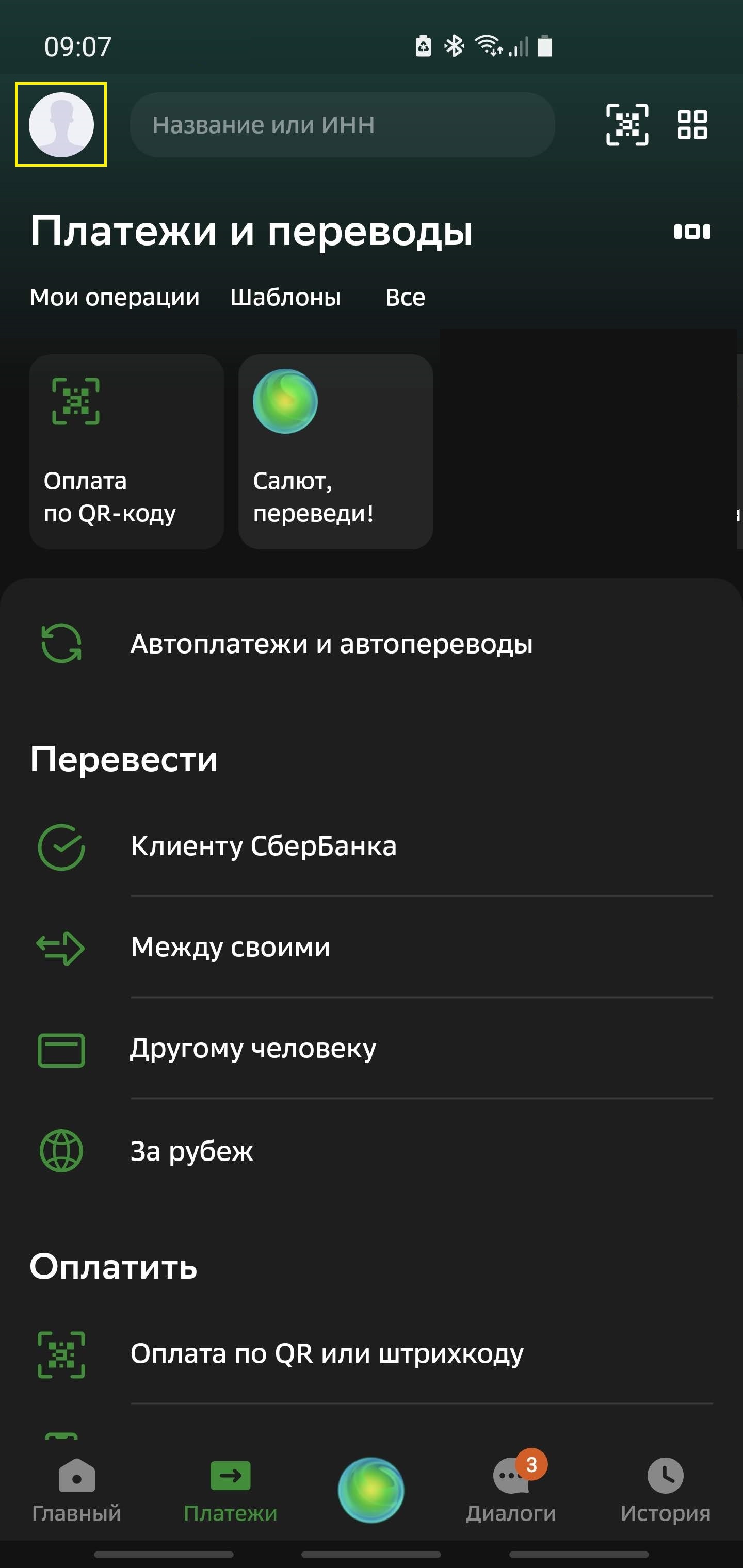Open the 'Салют, переведи!' card
This screenshot has width=743, height=1568.
[x=335, y=452]
